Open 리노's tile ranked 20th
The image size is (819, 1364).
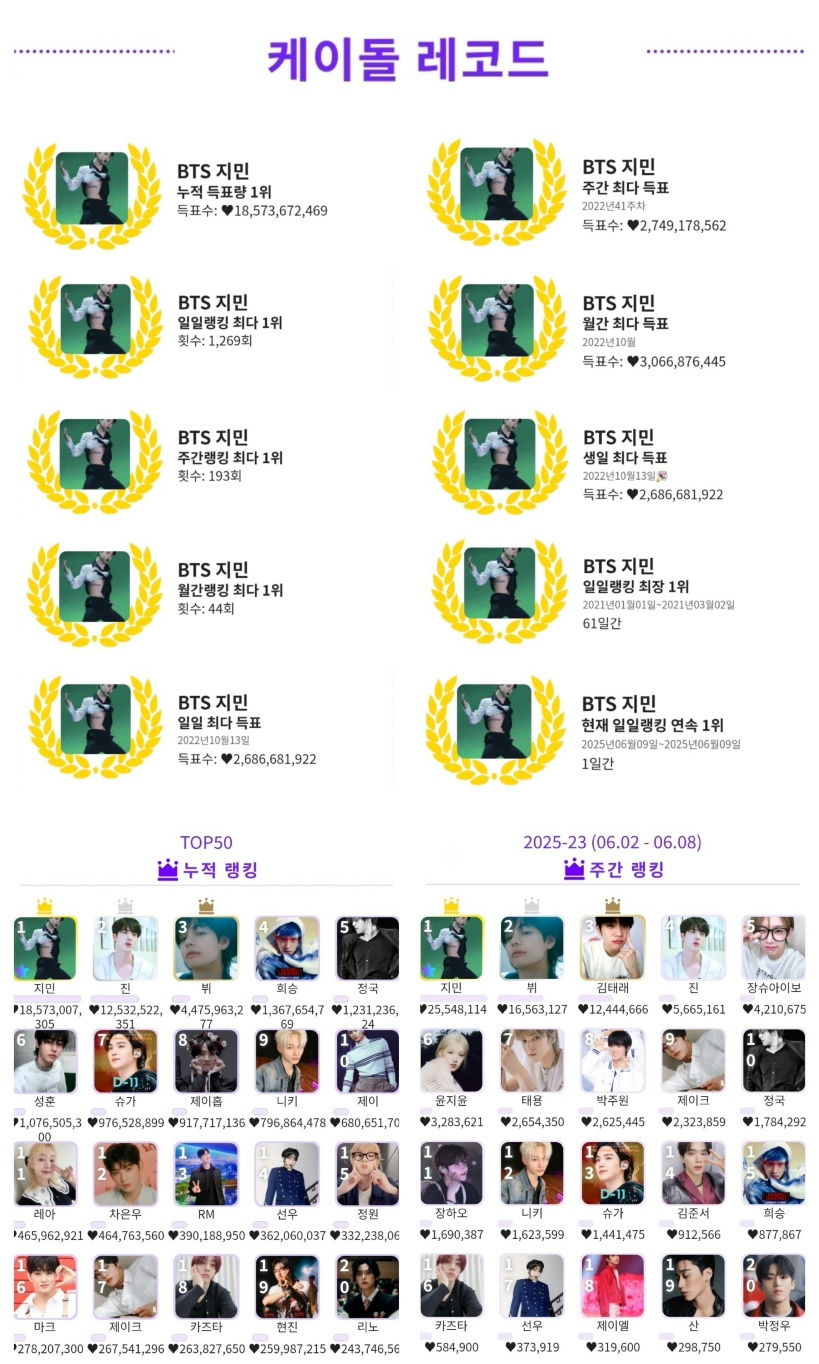point(367,1287)
